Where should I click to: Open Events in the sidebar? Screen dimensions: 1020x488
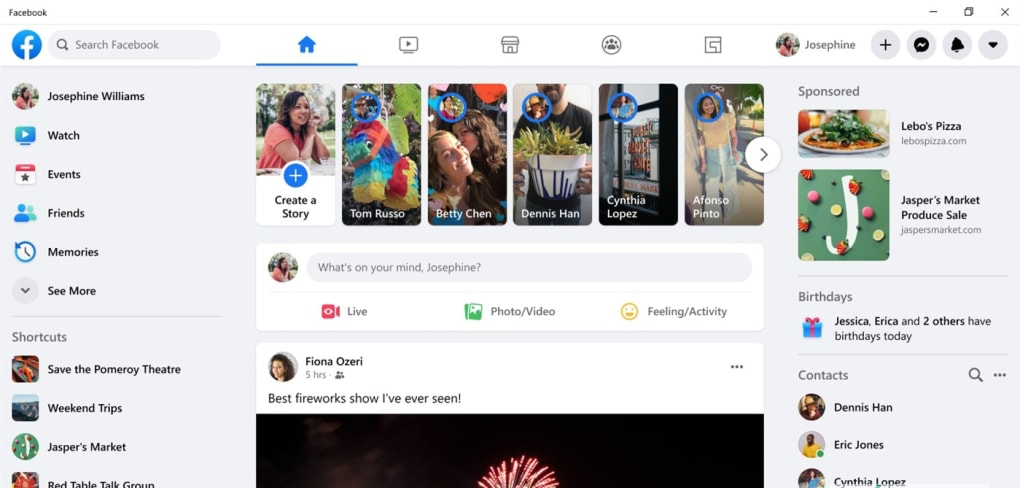pyautogui.click(x=64, y=175)
